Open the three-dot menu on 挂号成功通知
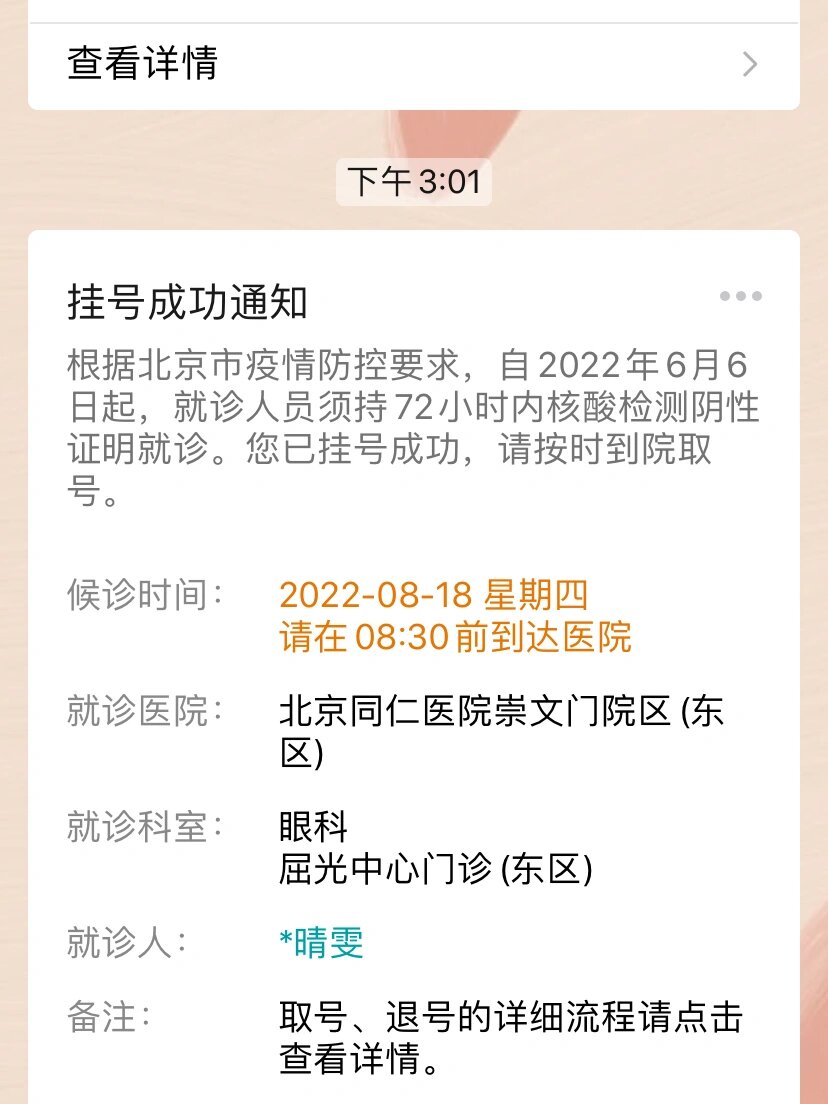The width and height of the screenshot is (828, 1104). [x=741, y=296]
